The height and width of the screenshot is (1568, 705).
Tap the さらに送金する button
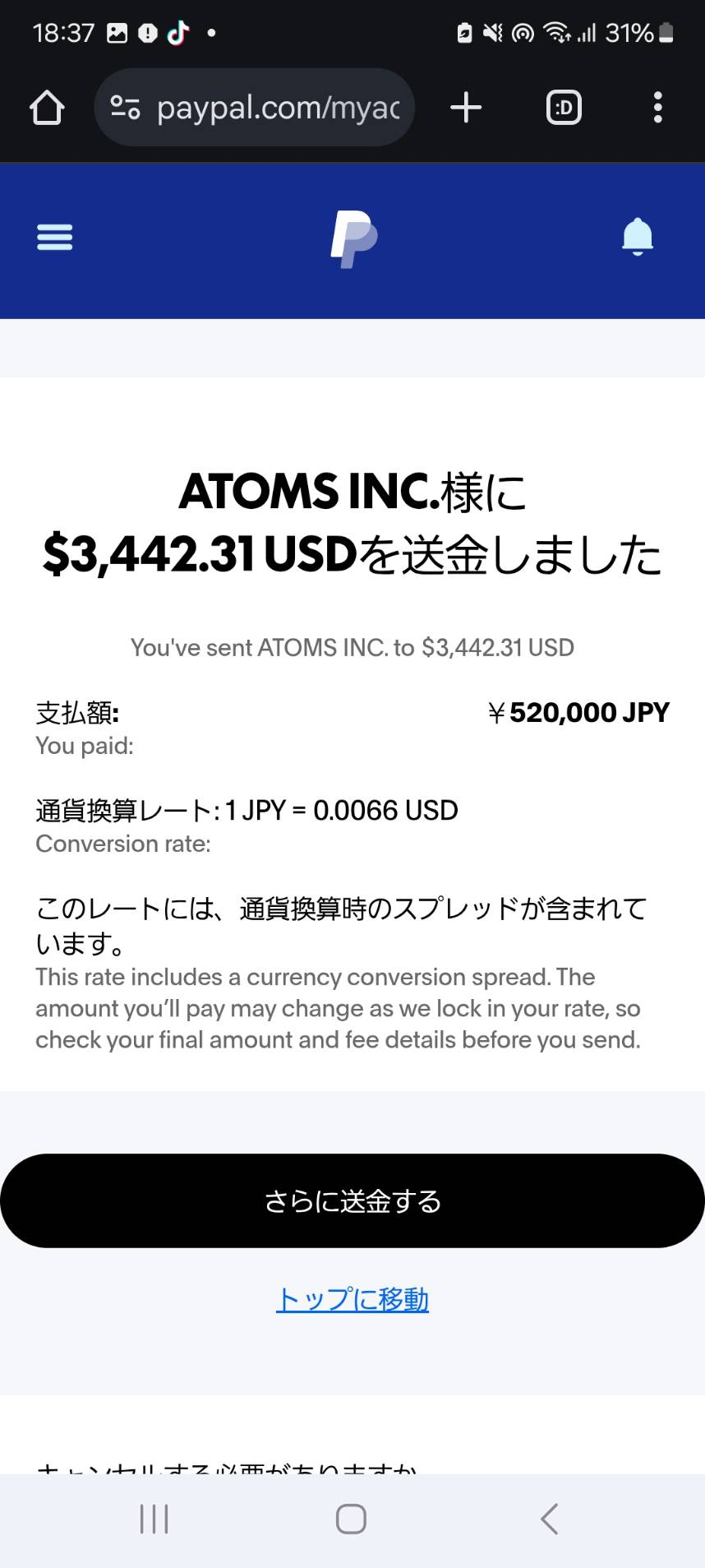(x=352, y=1201)
